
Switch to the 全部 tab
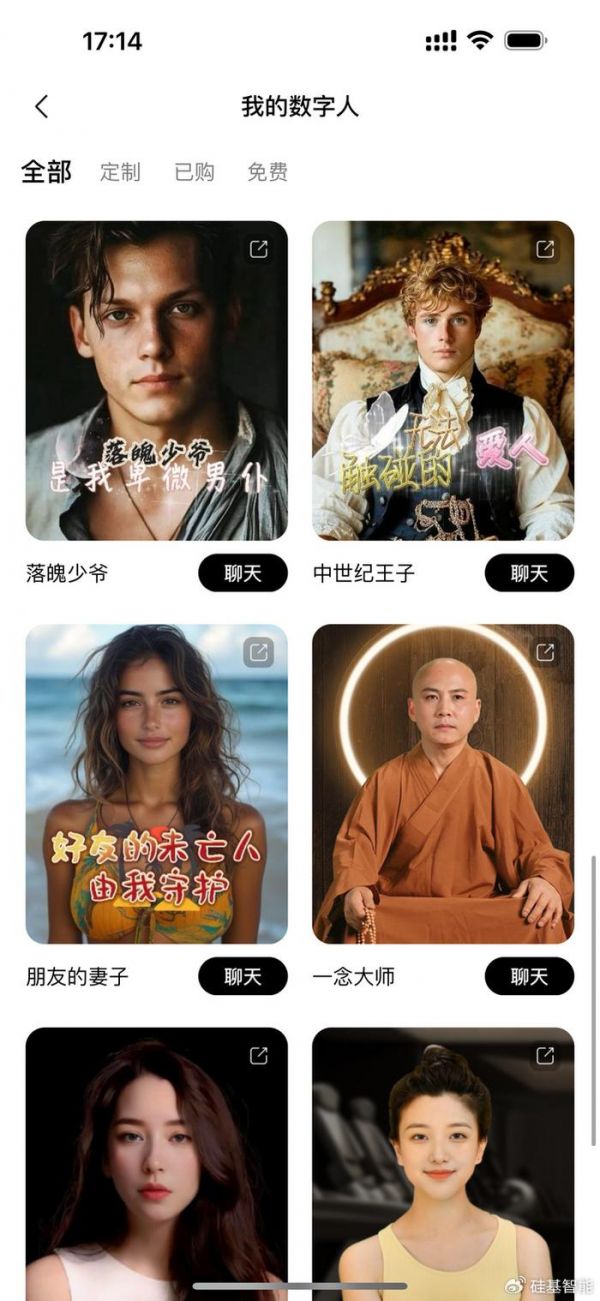[47, 172]
